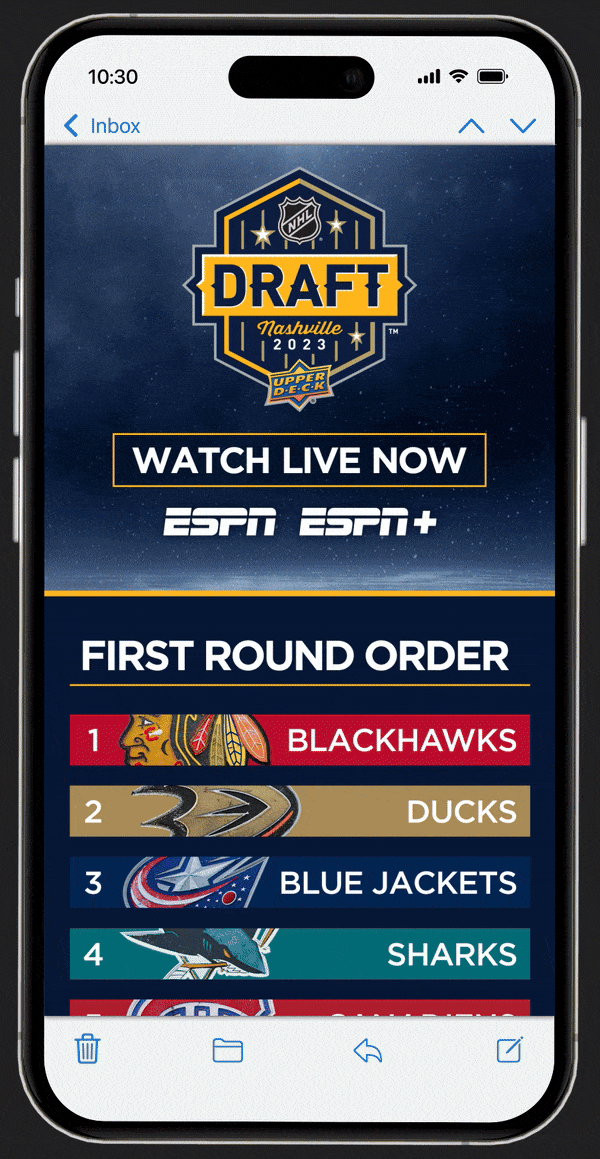The image size is (600, 1159).
Task: Move this email to a folder
Action: (228, 1049)
